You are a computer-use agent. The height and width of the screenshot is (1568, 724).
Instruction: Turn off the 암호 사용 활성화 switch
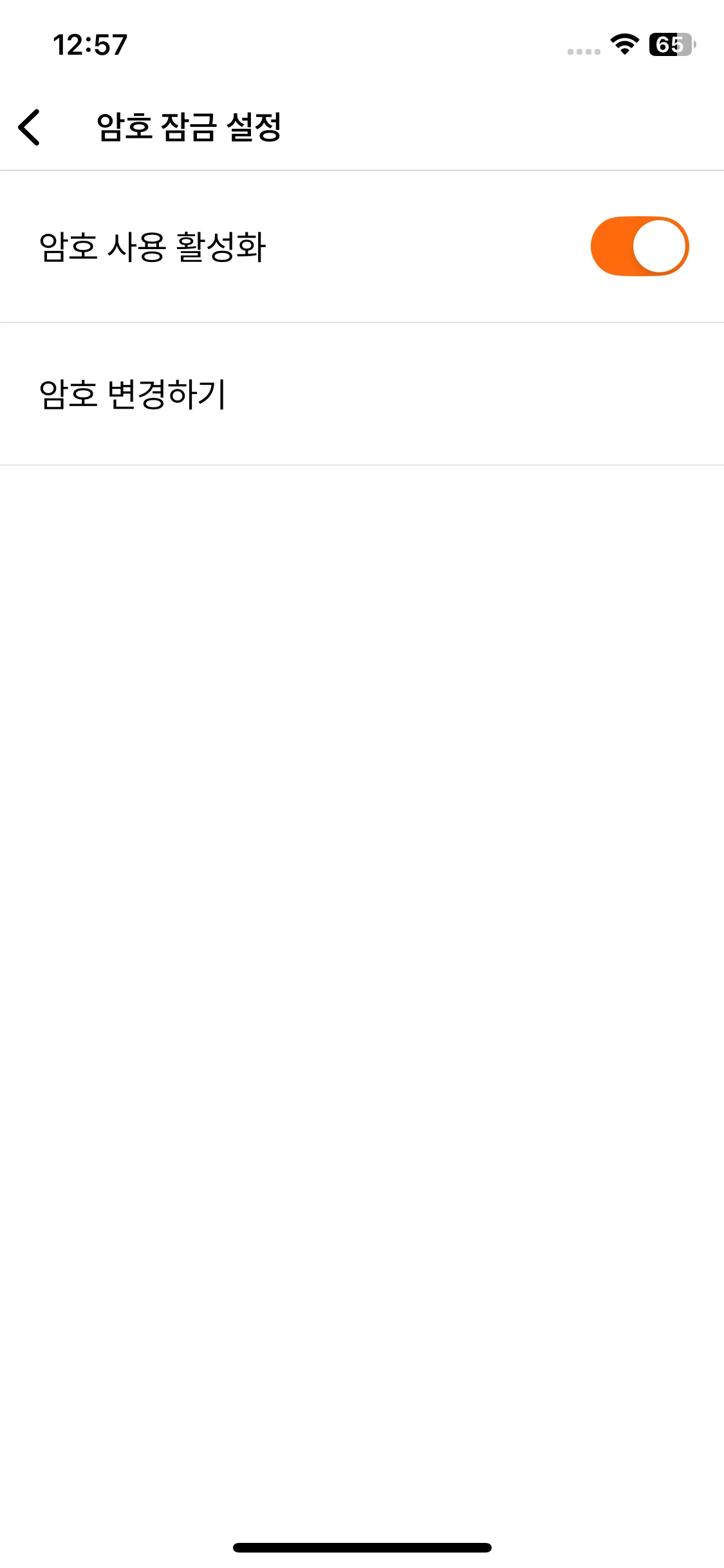pos(640,247)
